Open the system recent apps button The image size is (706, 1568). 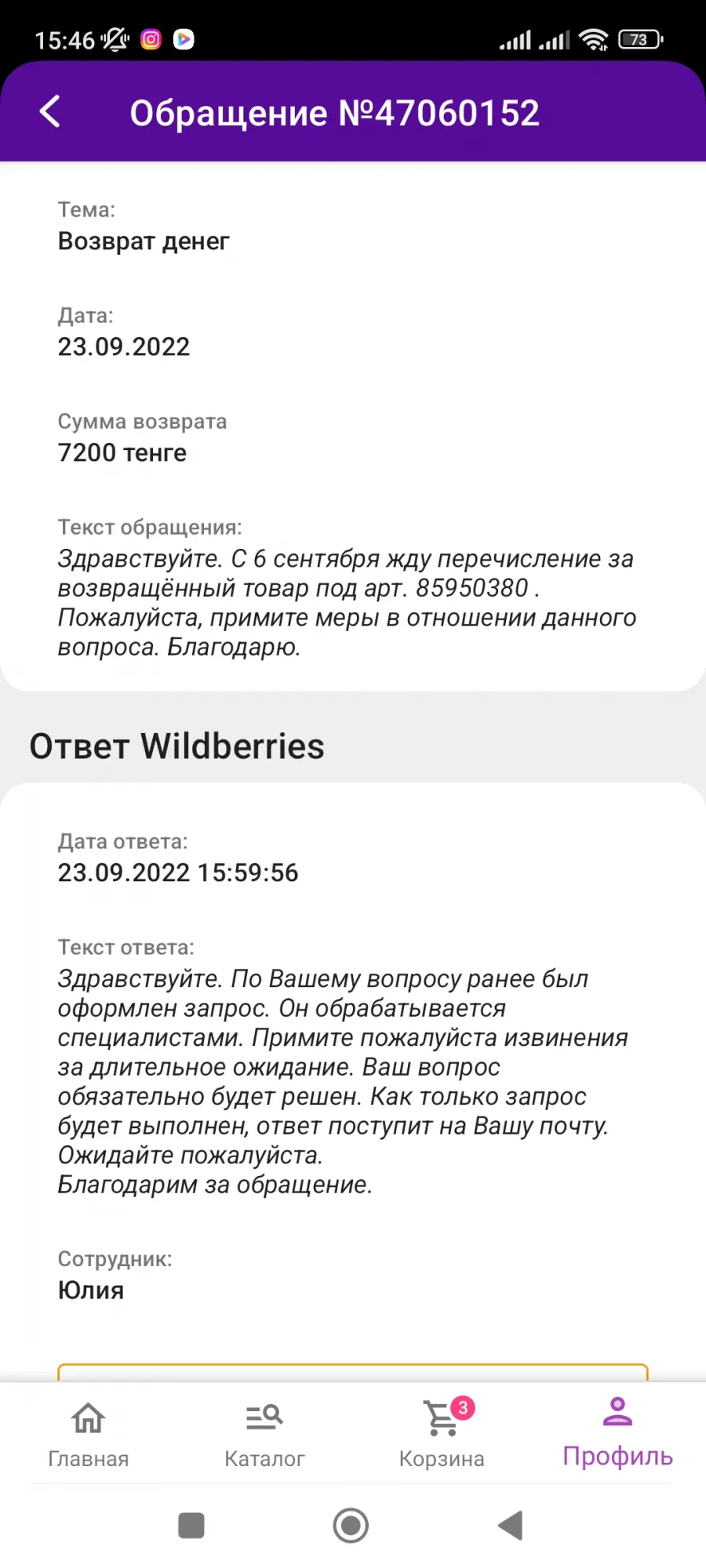(191, 1526)
